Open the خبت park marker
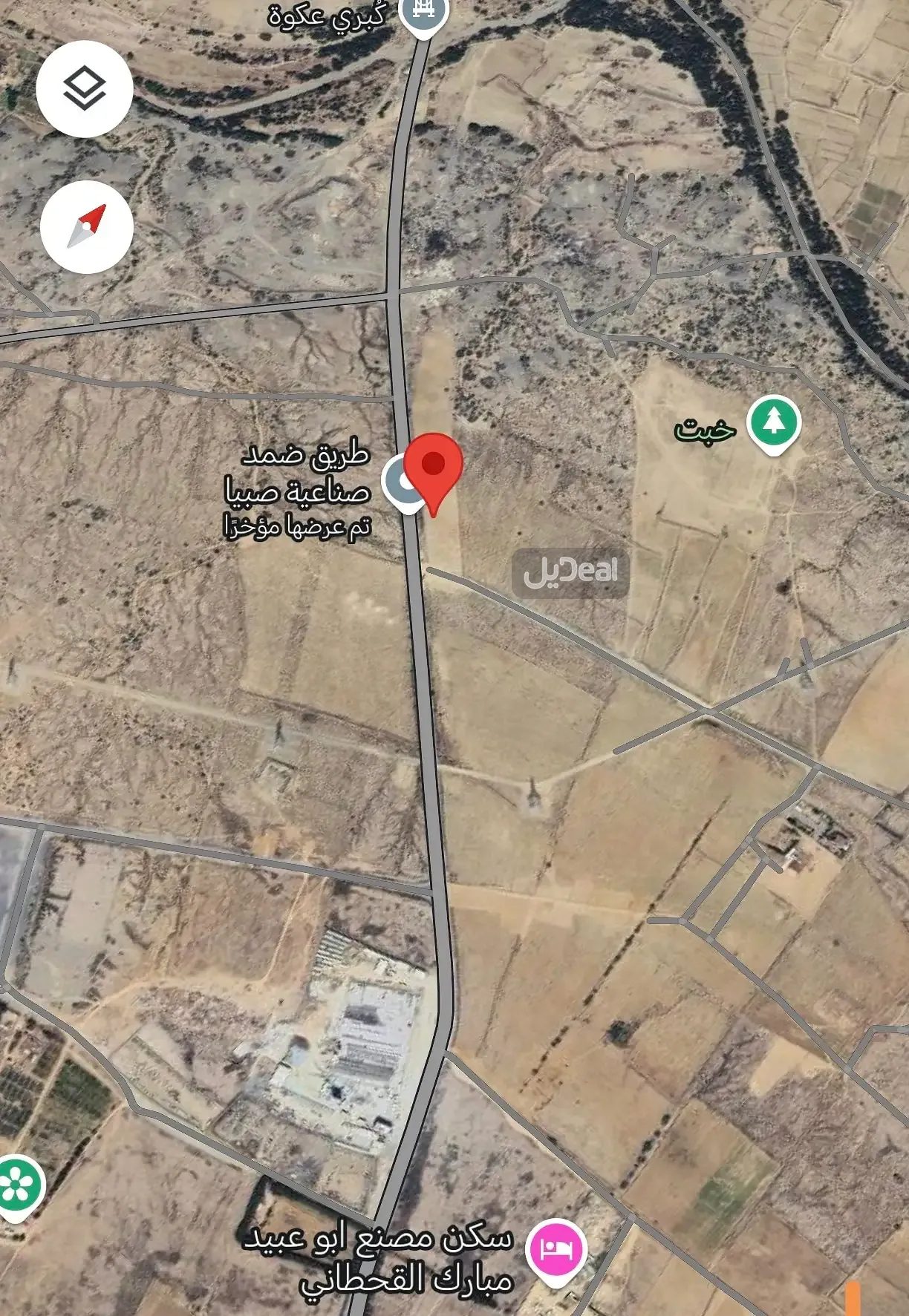 [x=774, y=423]
